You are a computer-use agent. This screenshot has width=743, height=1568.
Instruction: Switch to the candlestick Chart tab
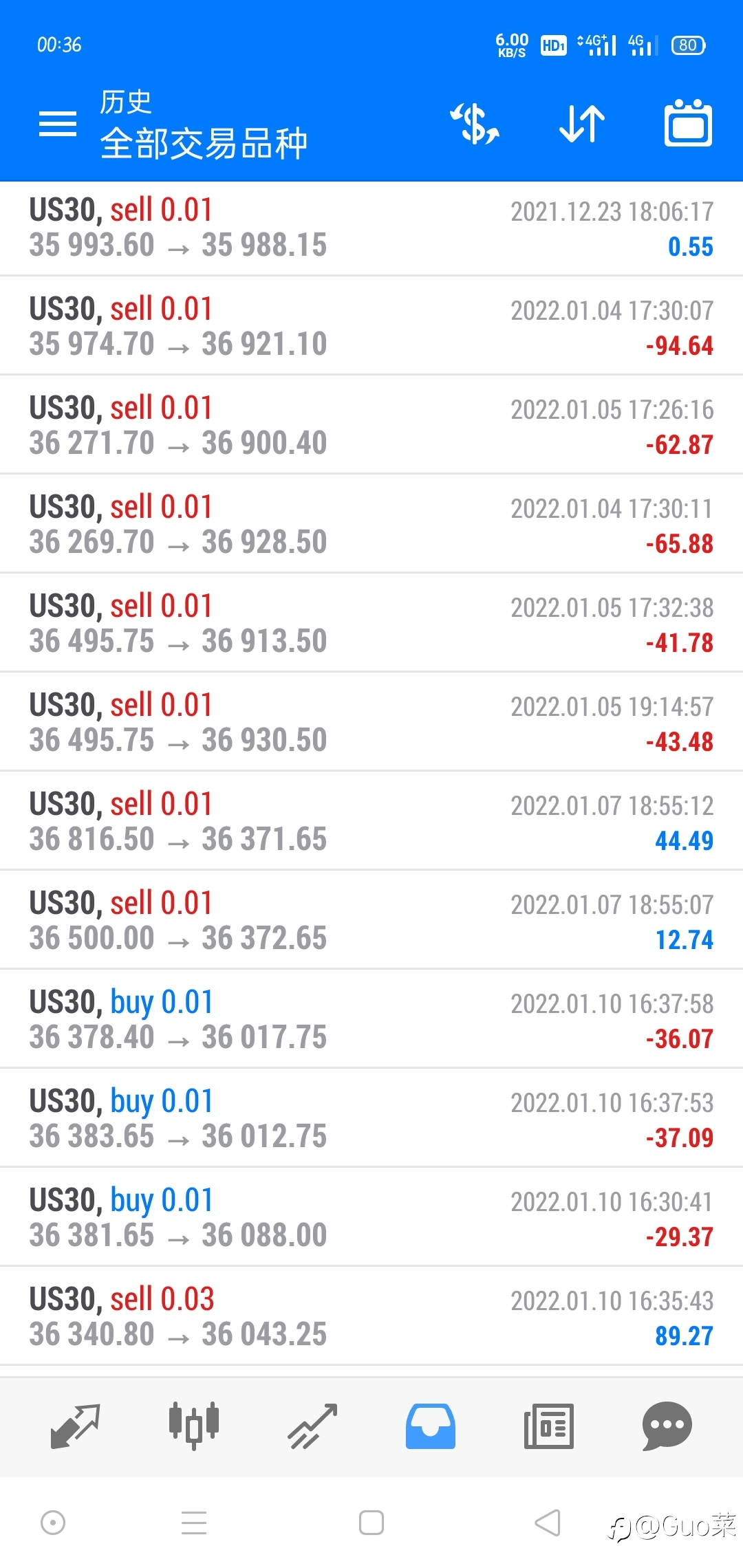pyautogui.click(x=194, y=1426)
